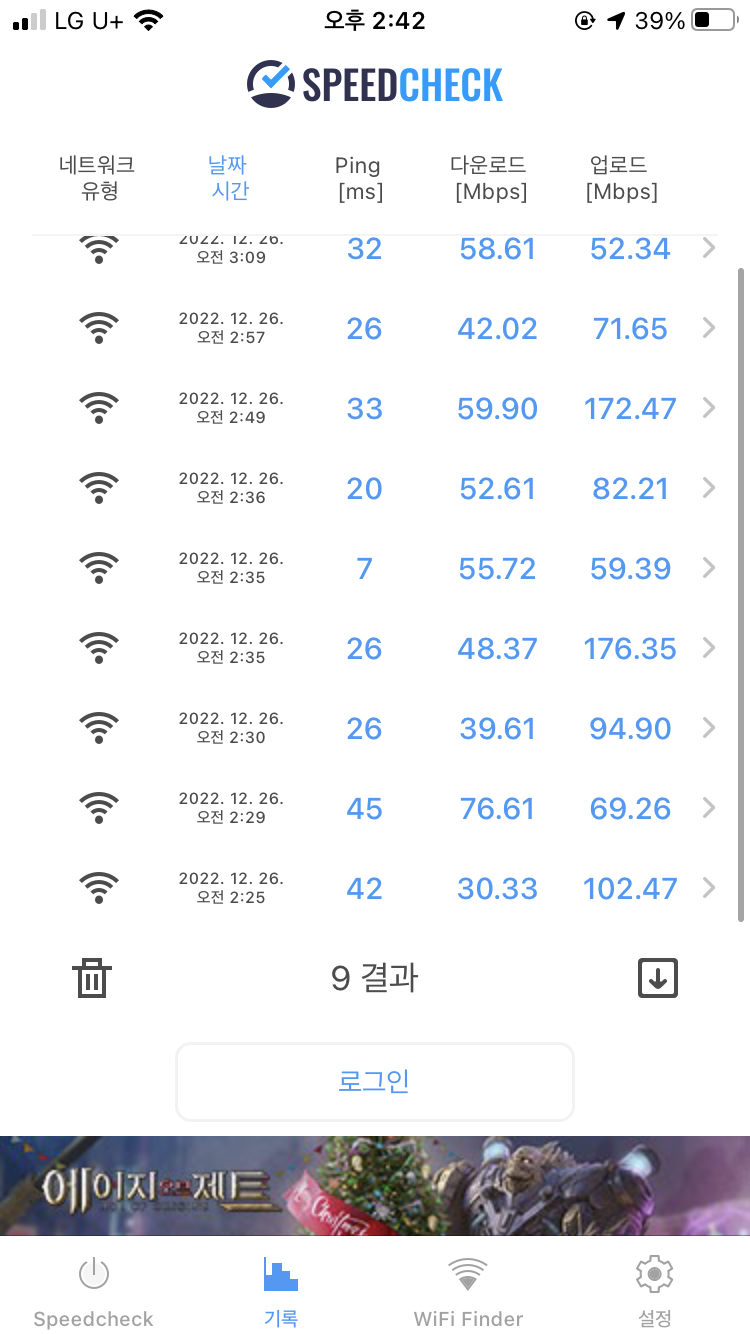
Task: Delete all results with the trash icon
Action: tap(92, 978)
